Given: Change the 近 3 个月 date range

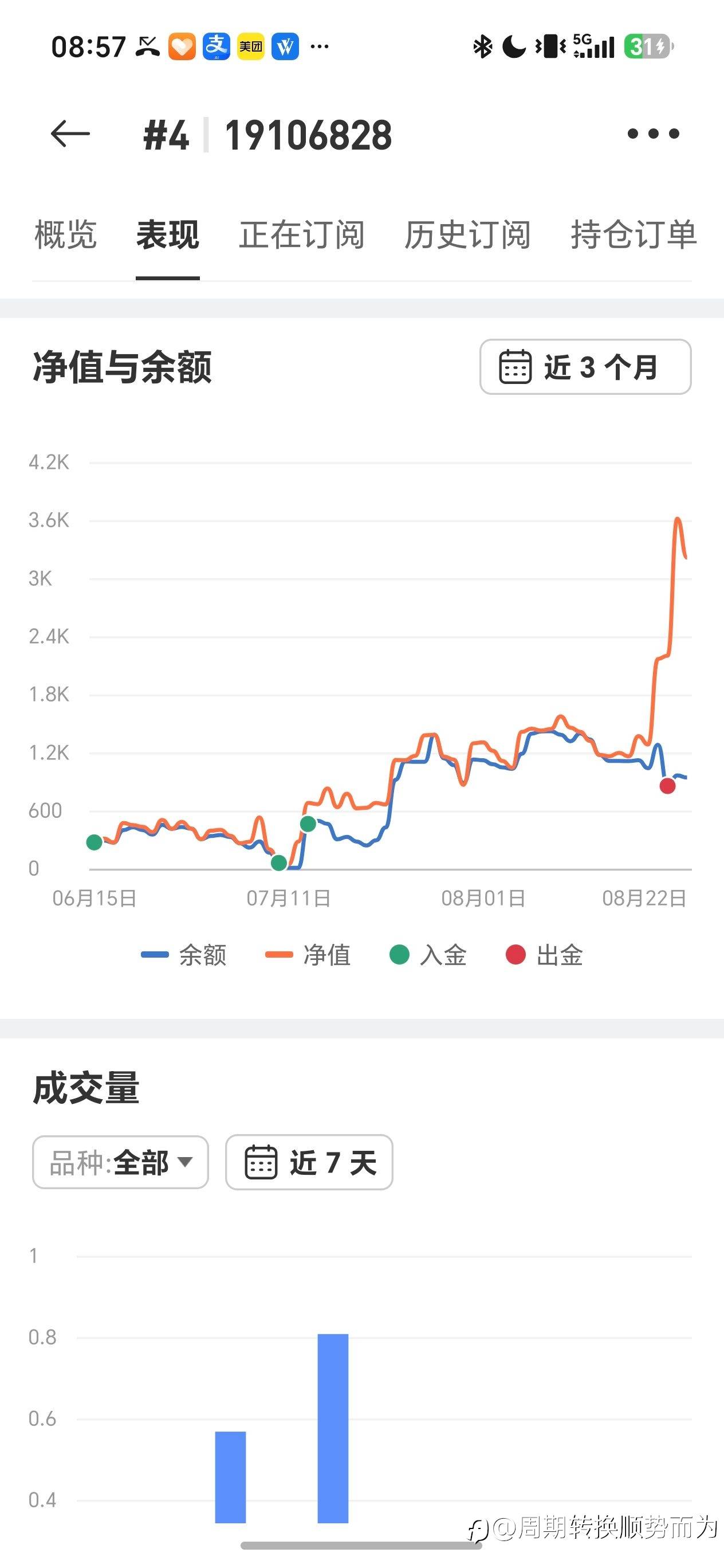Looking at the screenshot, I should [585, 367].
